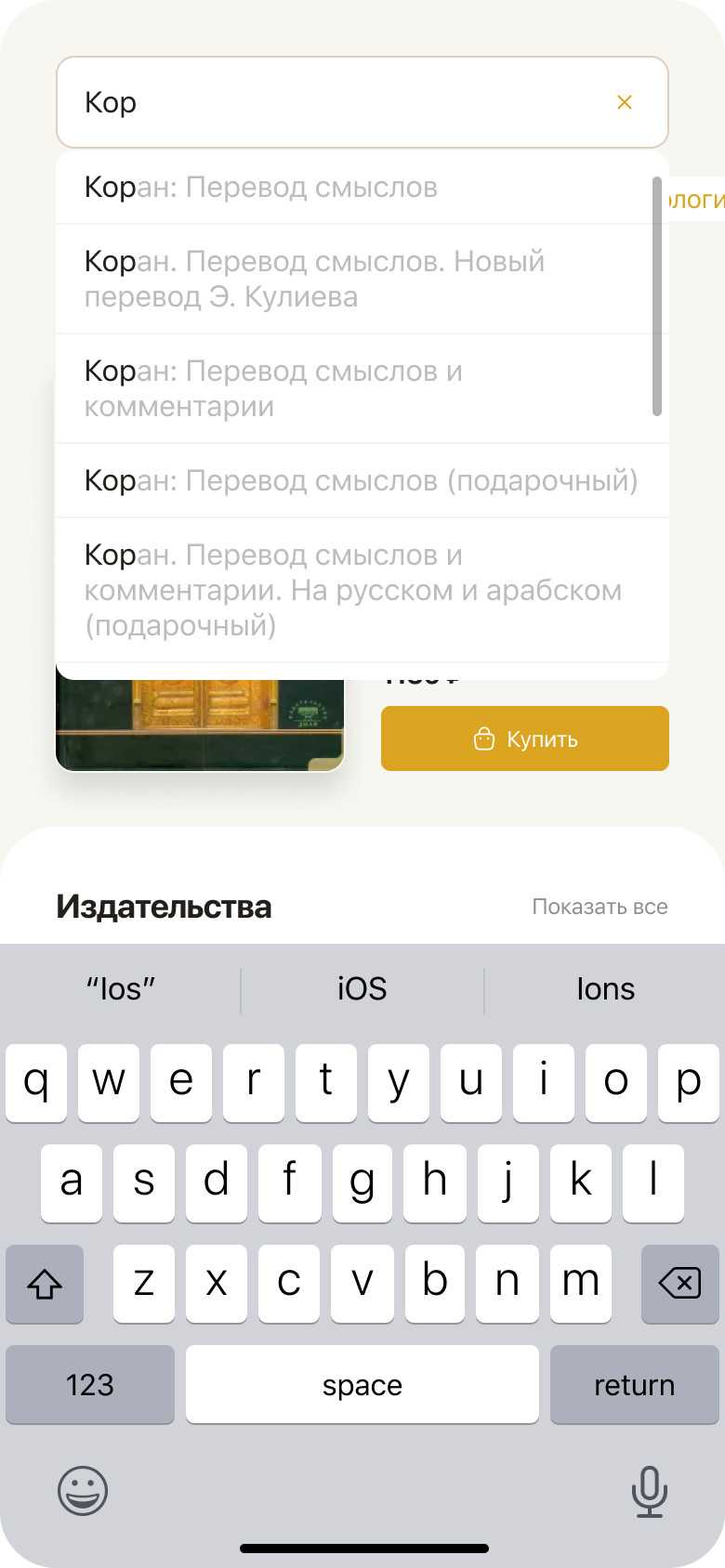Open "Показать все" for Издательства

(x=600, y=907)
